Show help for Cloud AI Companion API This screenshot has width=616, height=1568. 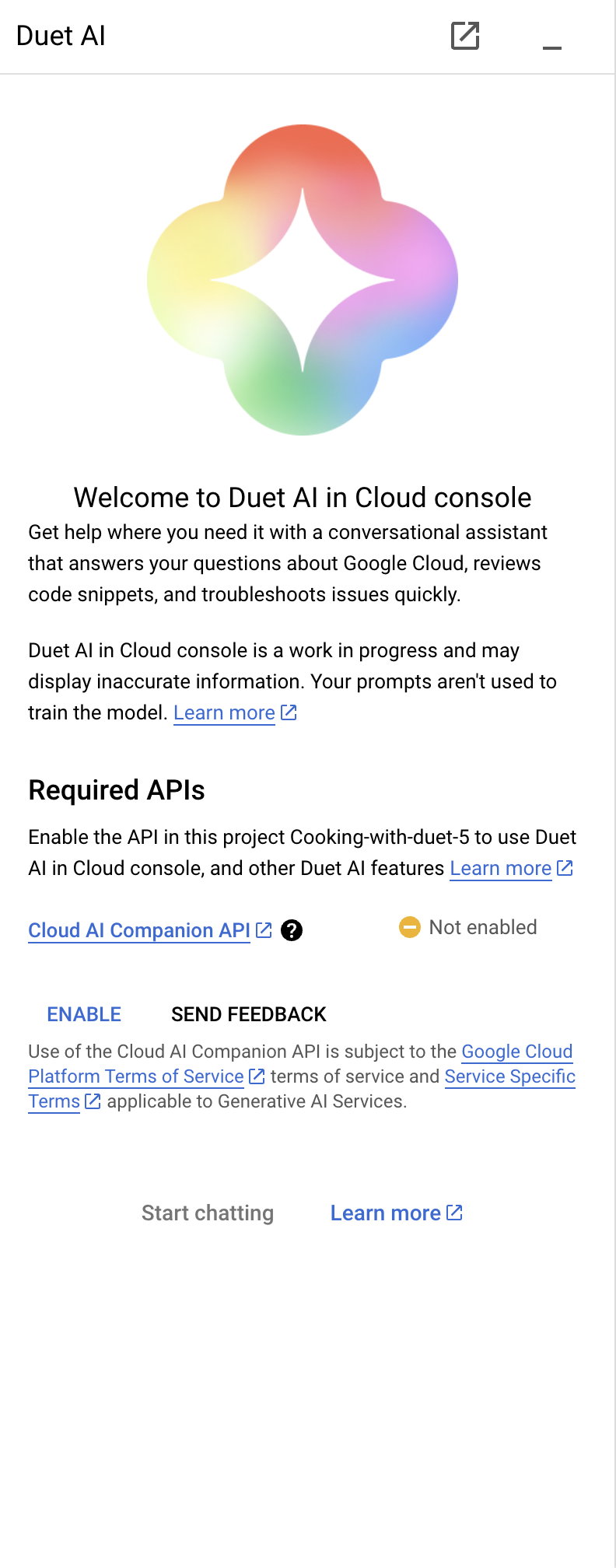click(292, 930)
